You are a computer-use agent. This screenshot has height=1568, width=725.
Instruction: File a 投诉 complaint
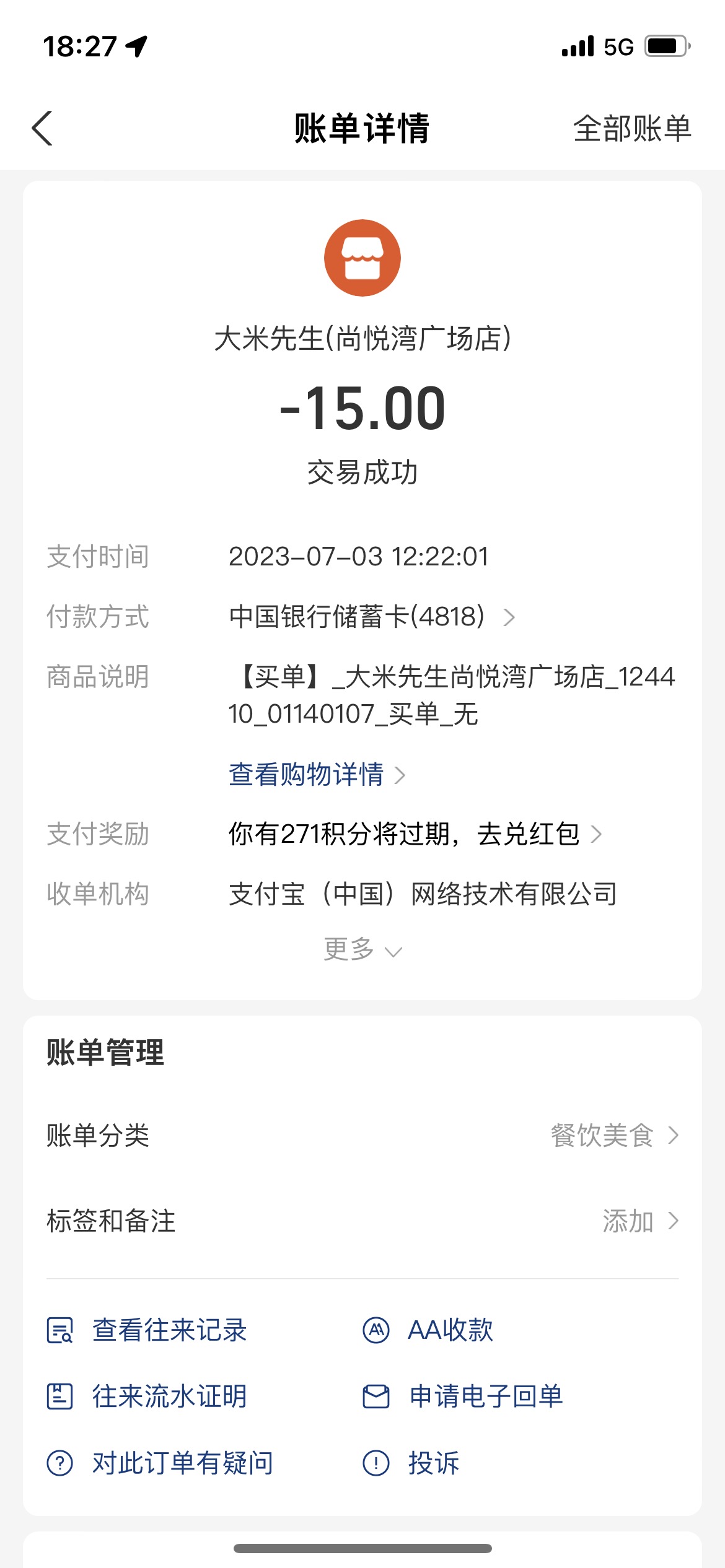[411, 1463]
